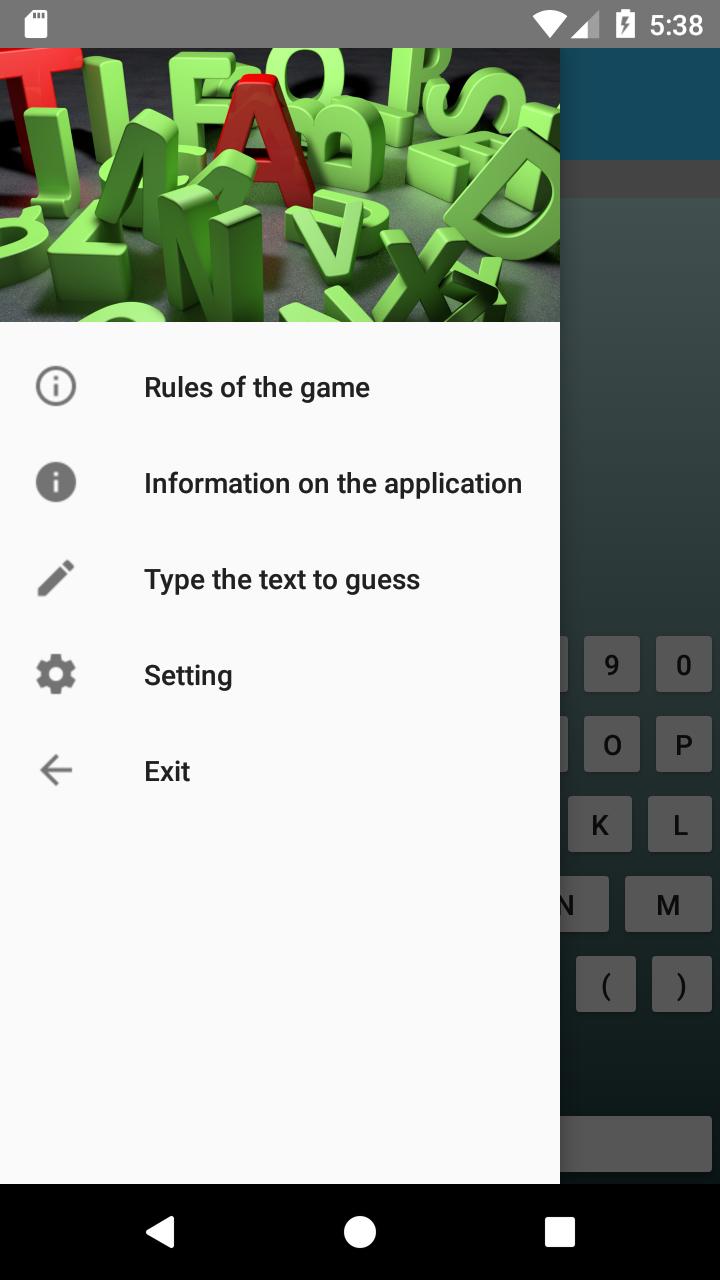
Task: Open the Setting menu item
Action: pyautogui.click(x=188, y=675)
